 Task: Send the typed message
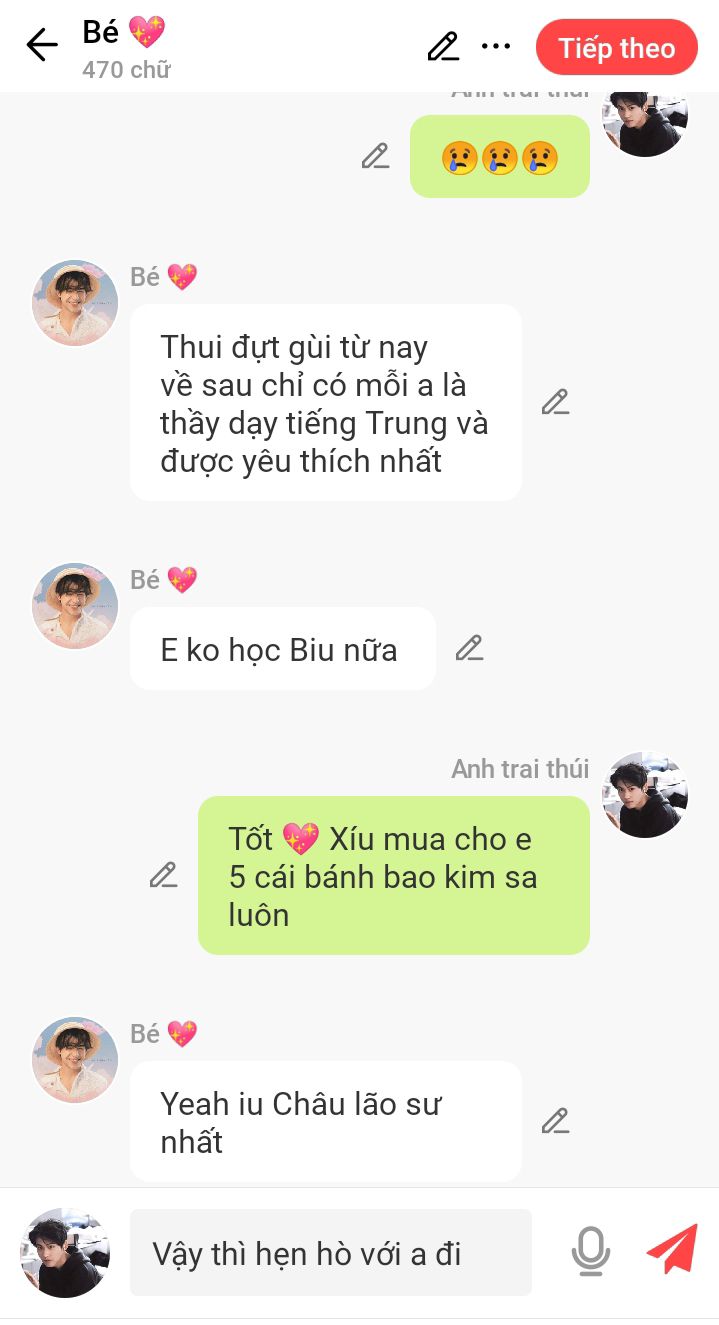[671, 1251]
